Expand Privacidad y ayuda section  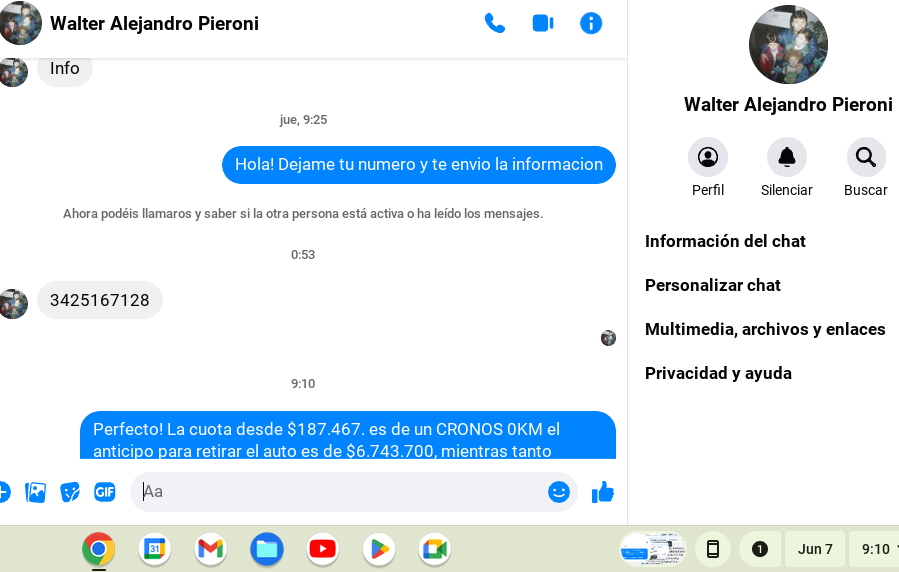[x=718, y=373]
